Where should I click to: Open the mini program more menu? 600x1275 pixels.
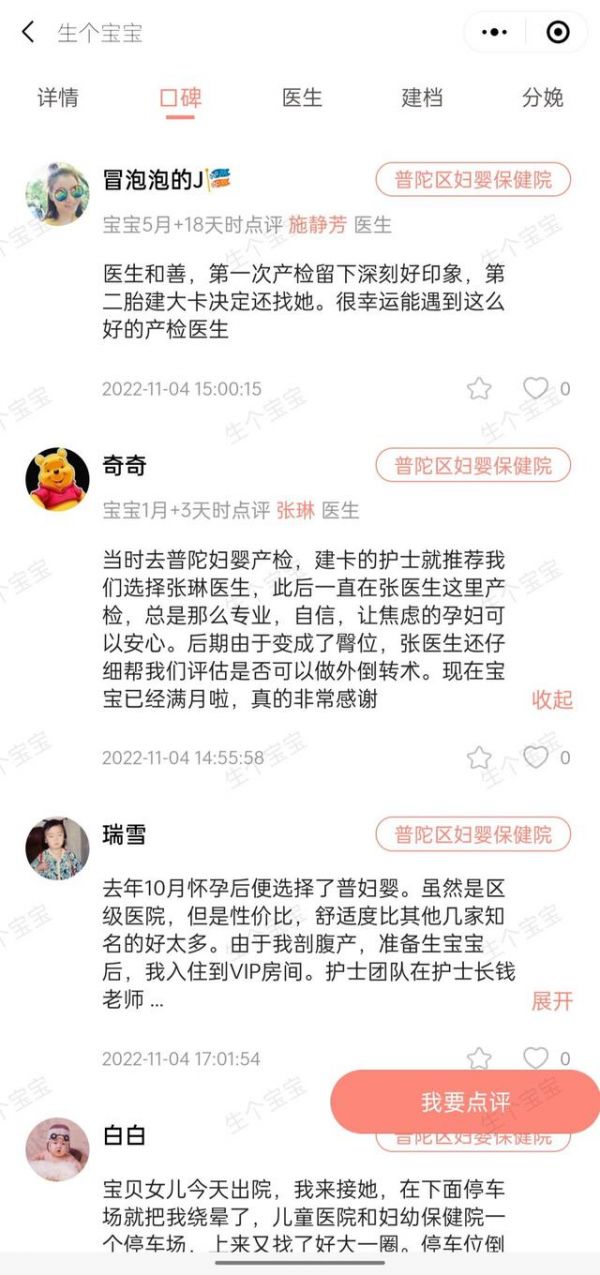point(494,32)
